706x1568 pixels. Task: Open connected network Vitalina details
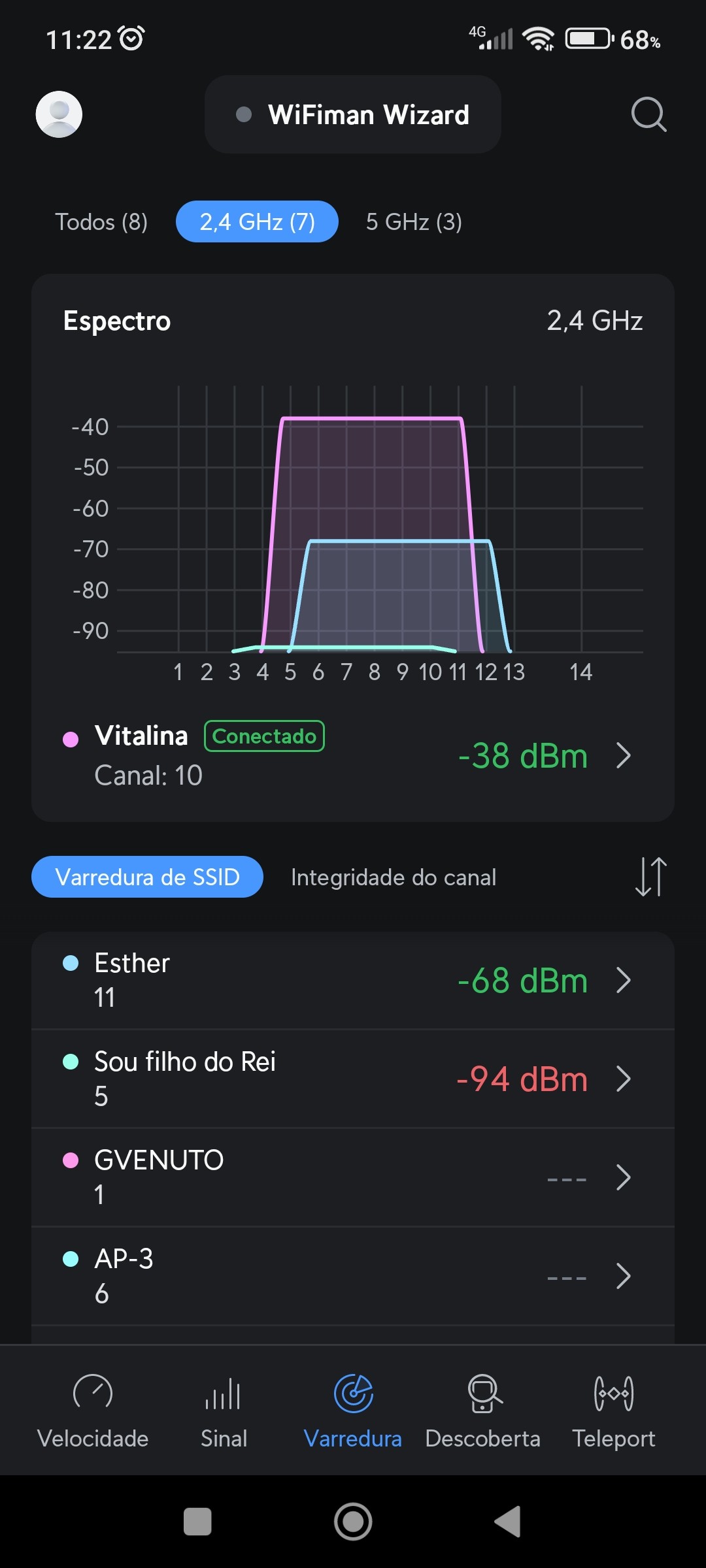[x=353, y=755]
